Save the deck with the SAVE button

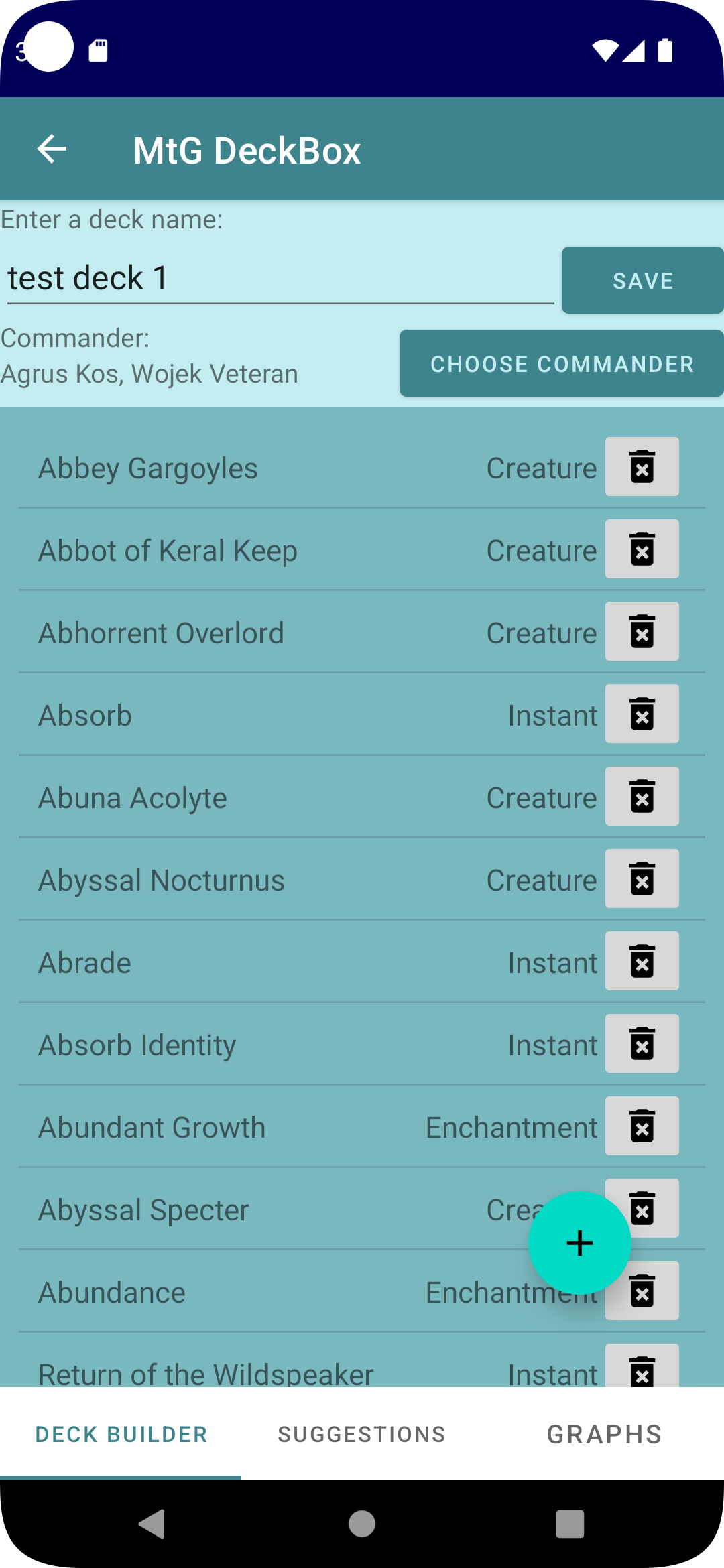642,280
